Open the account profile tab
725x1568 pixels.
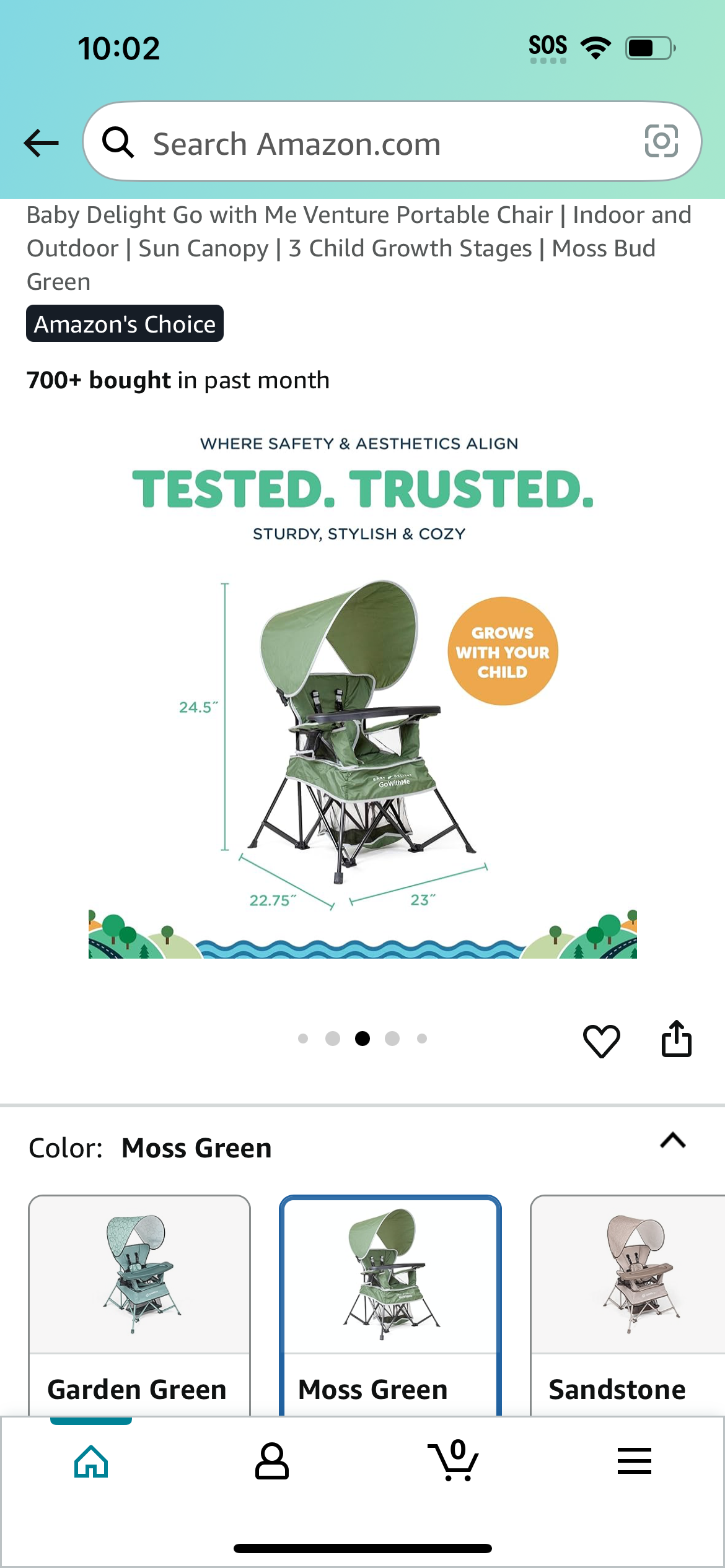(272, 1461)
